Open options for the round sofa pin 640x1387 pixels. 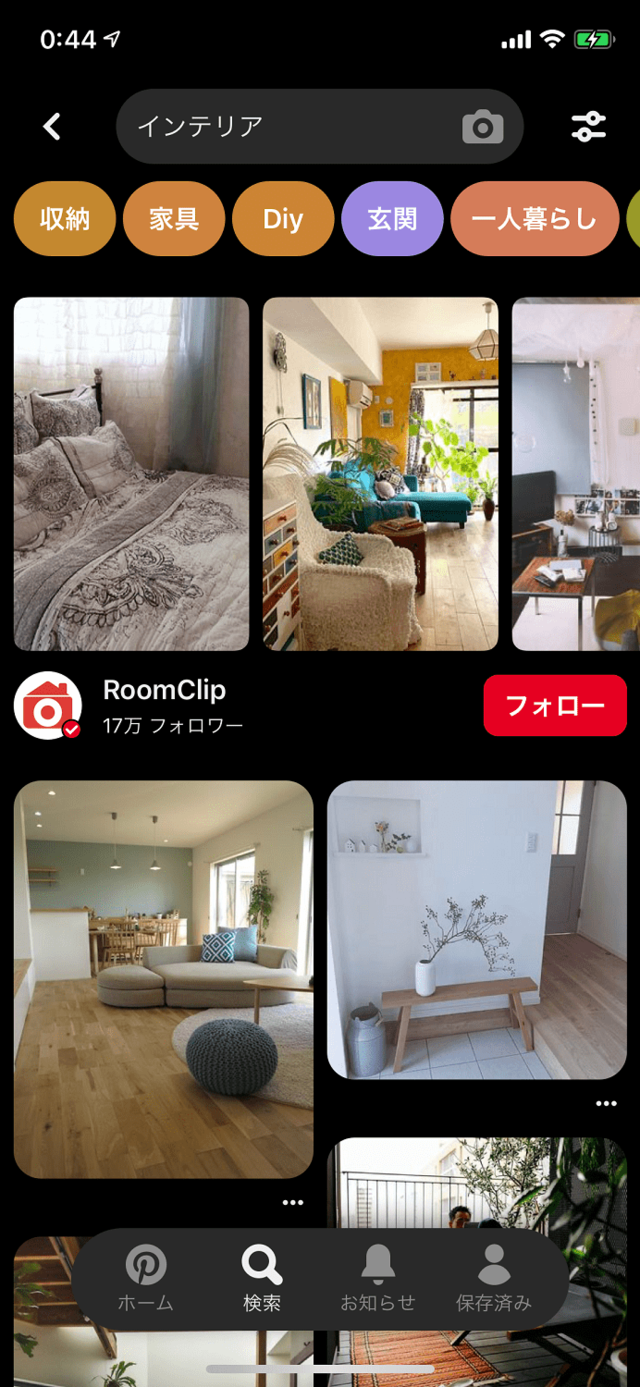click(x=292, y=1203)
